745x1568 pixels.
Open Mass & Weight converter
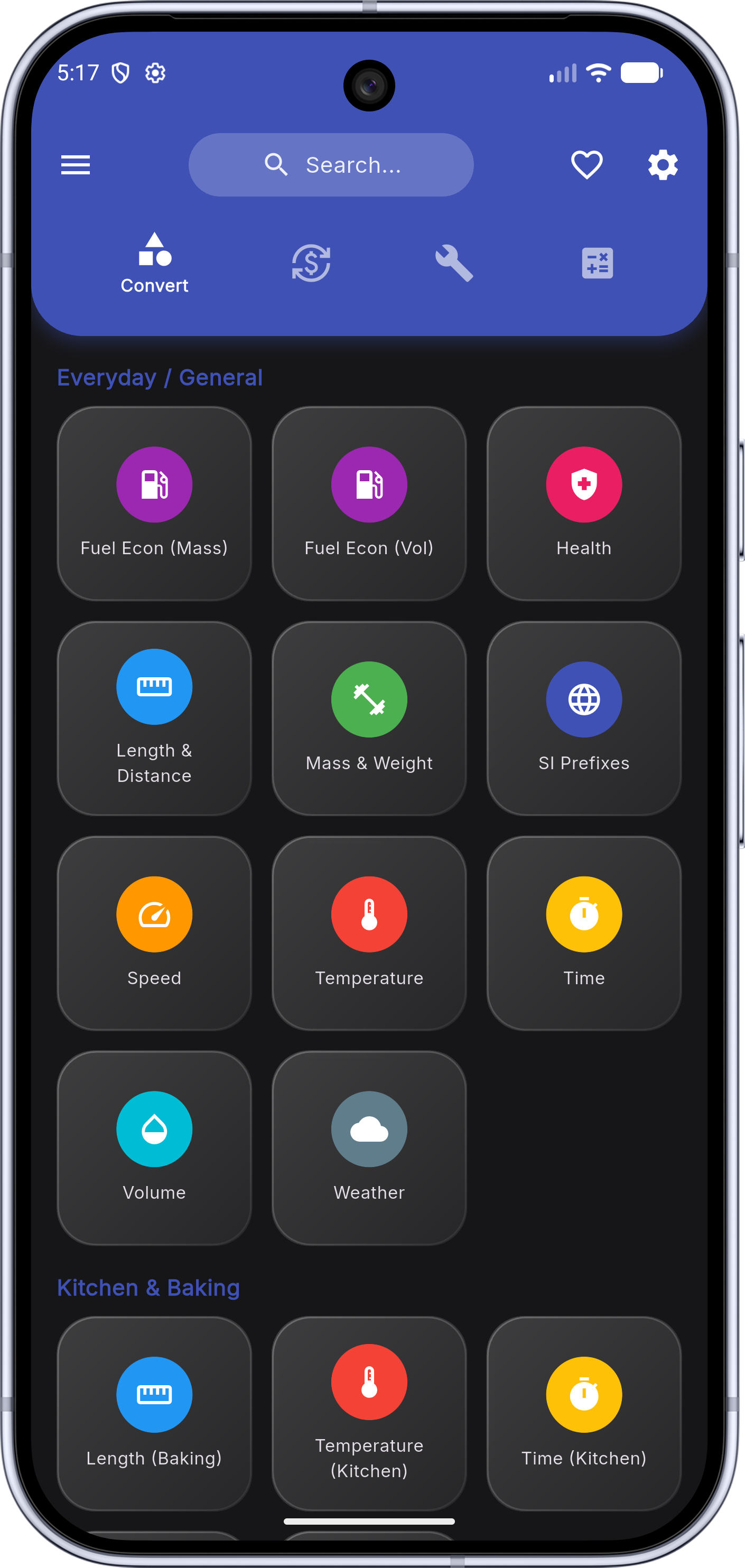point(369,718)
